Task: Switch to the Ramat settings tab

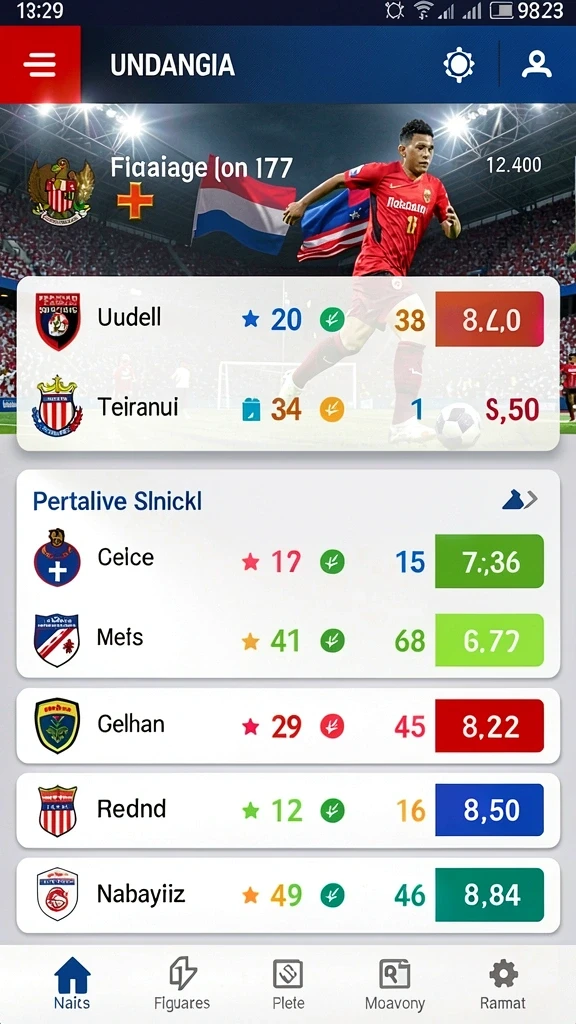Action: (503, 984)
